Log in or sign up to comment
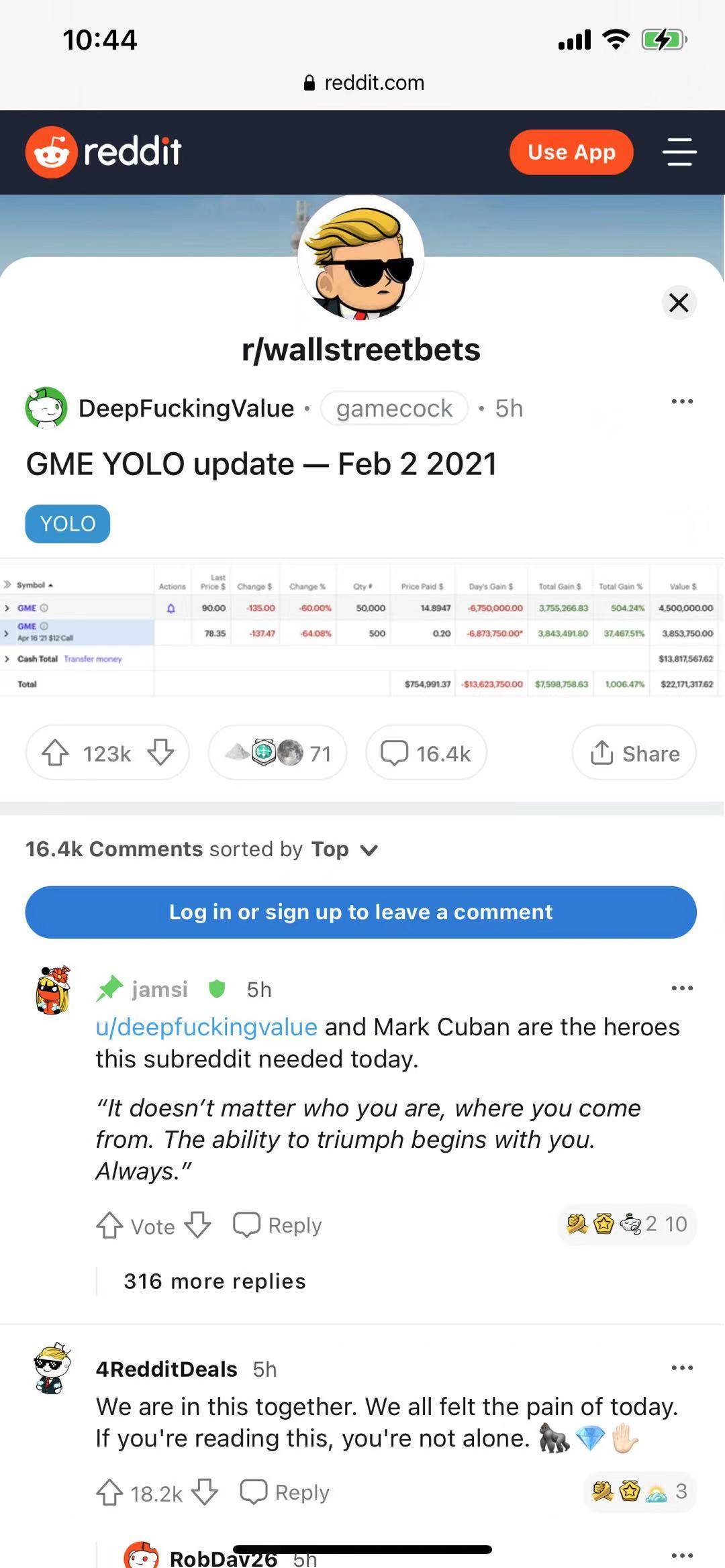725x1568 pixels. pos(361,912)
